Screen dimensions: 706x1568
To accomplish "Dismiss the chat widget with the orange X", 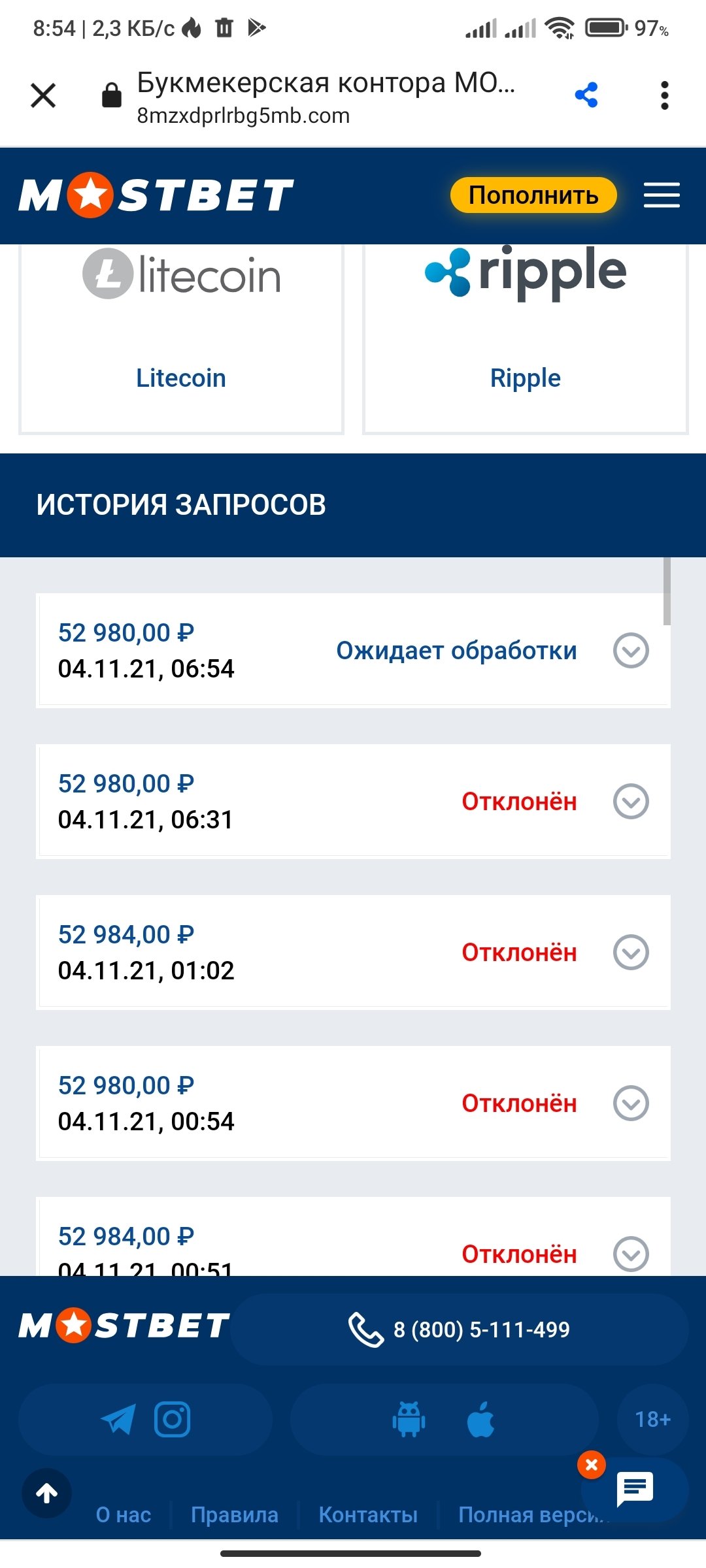I will click(x=592, y=1465).
